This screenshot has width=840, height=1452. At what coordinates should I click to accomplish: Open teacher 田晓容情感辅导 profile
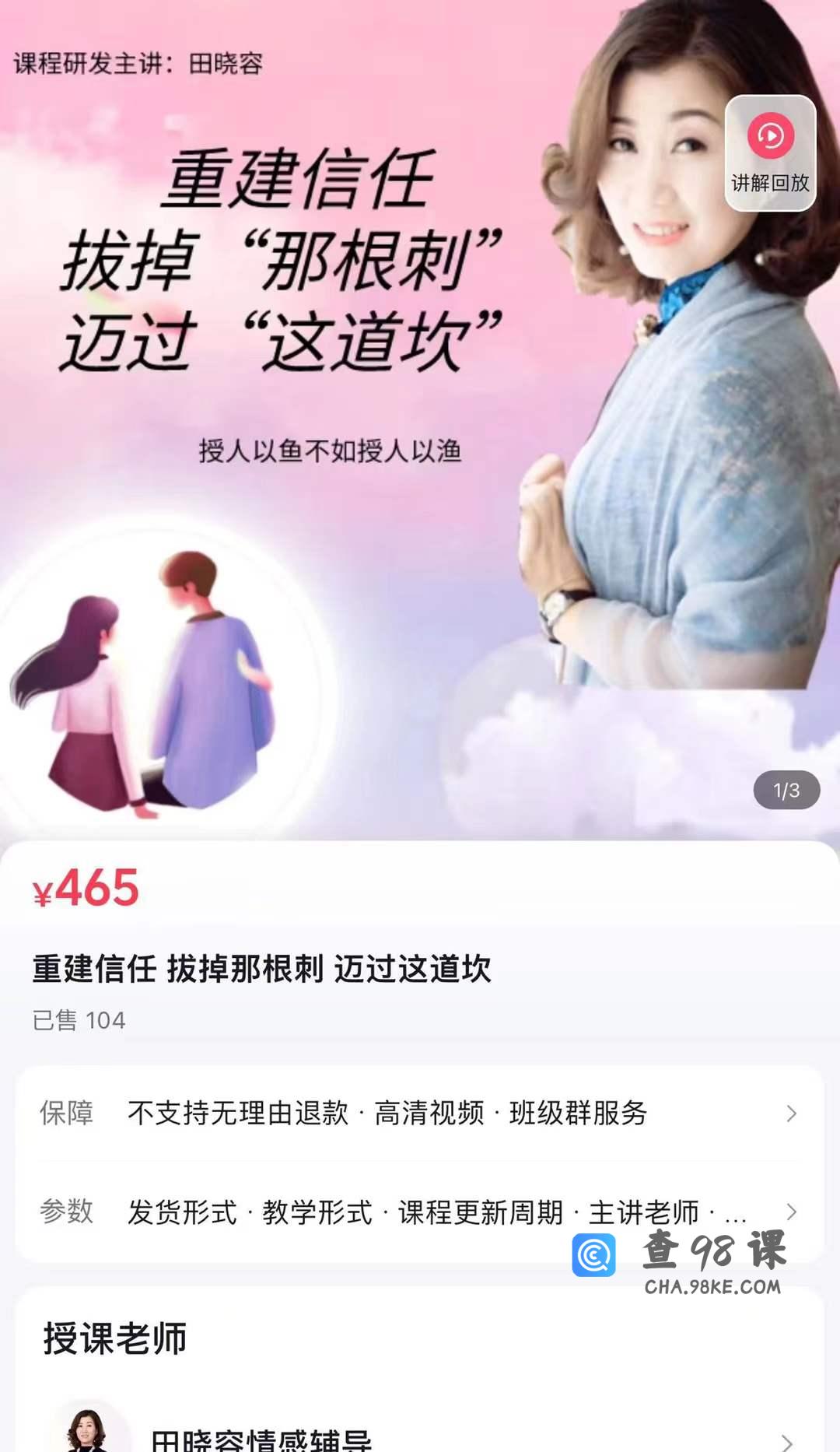(x=420, y=1436)
